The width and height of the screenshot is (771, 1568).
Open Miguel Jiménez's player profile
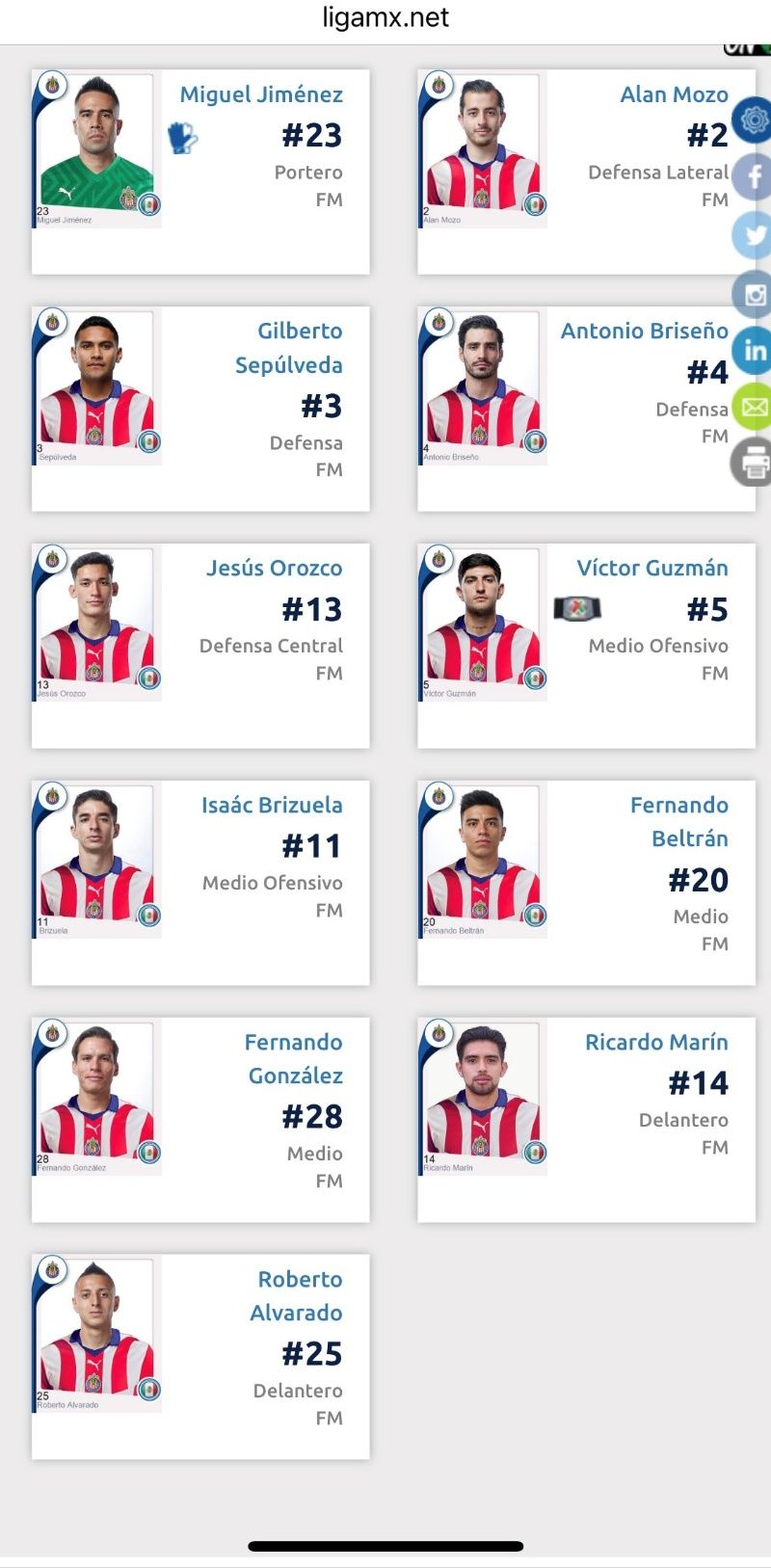tap(261, 94)
